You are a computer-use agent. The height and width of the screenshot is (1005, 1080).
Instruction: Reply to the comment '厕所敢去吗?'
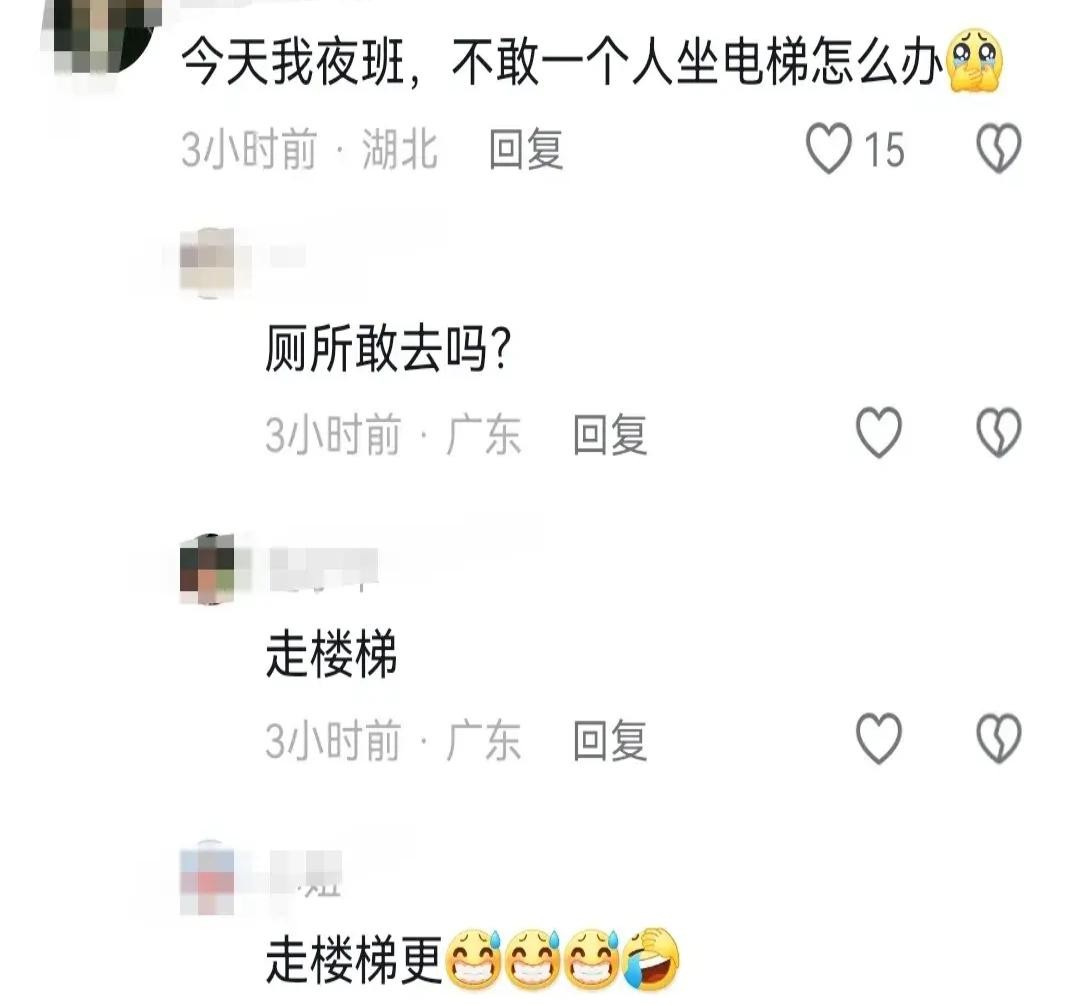[610, 436]
